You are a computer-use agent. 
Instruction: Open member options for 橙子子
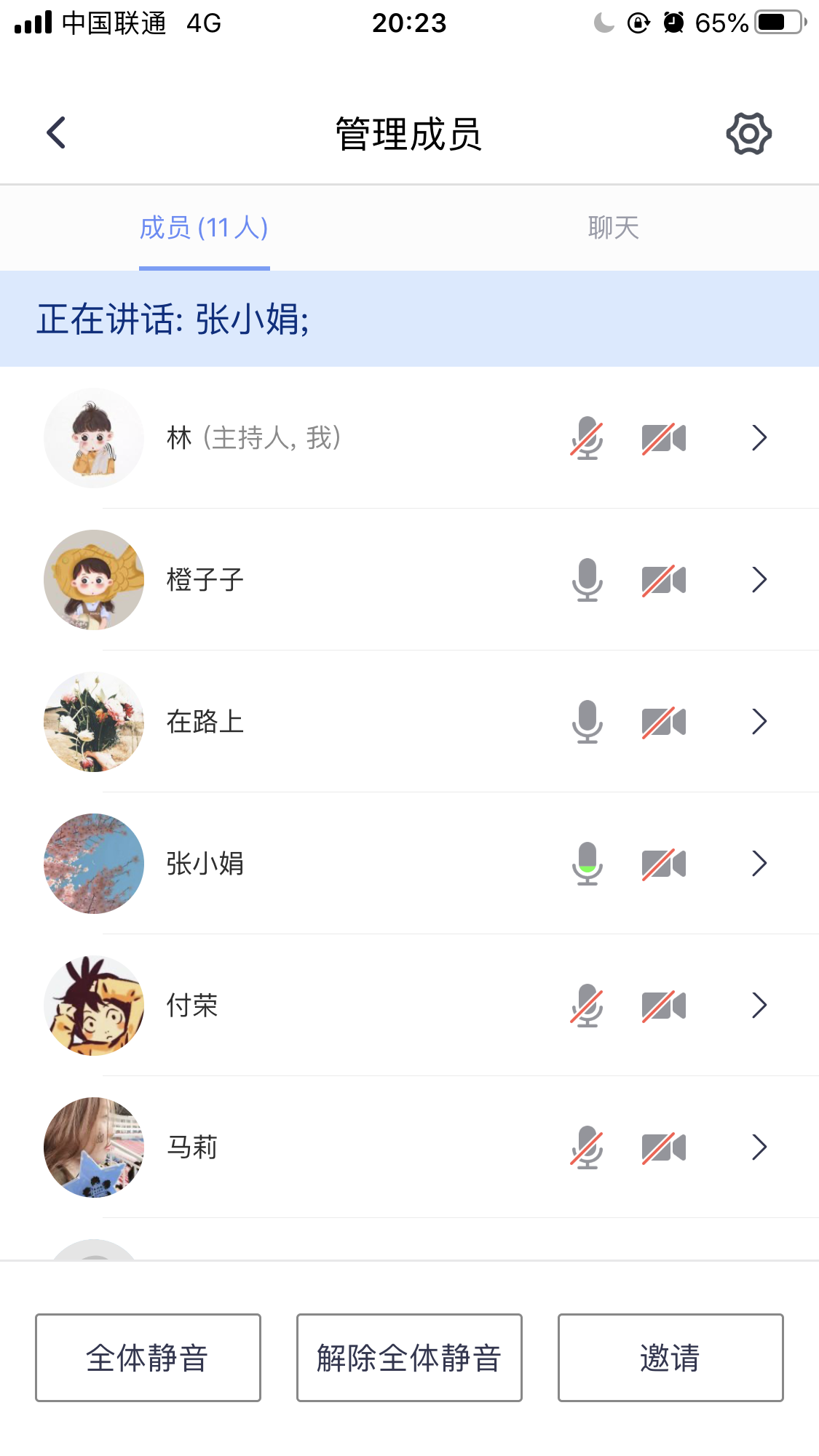759,580
